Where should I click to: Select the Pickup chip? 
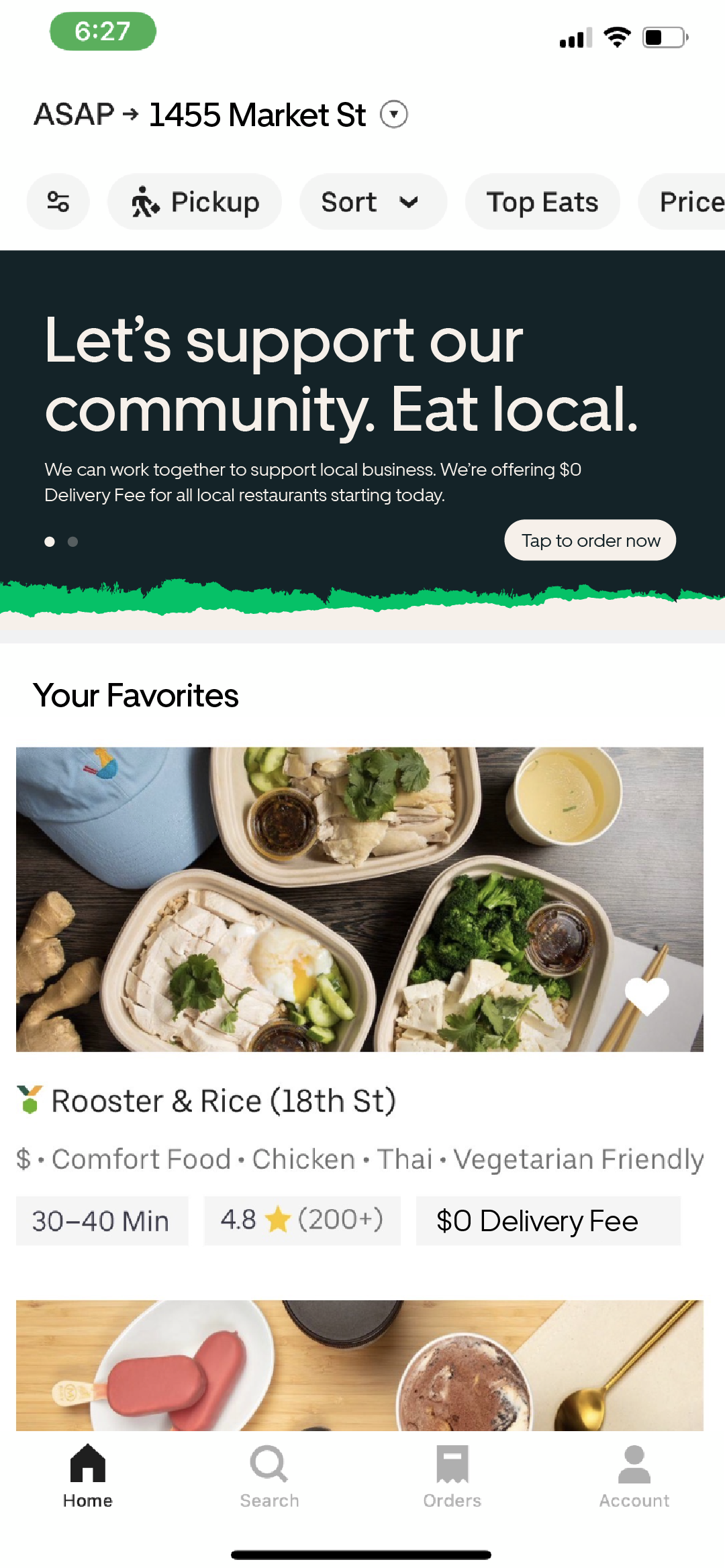(x=195, y=202)
